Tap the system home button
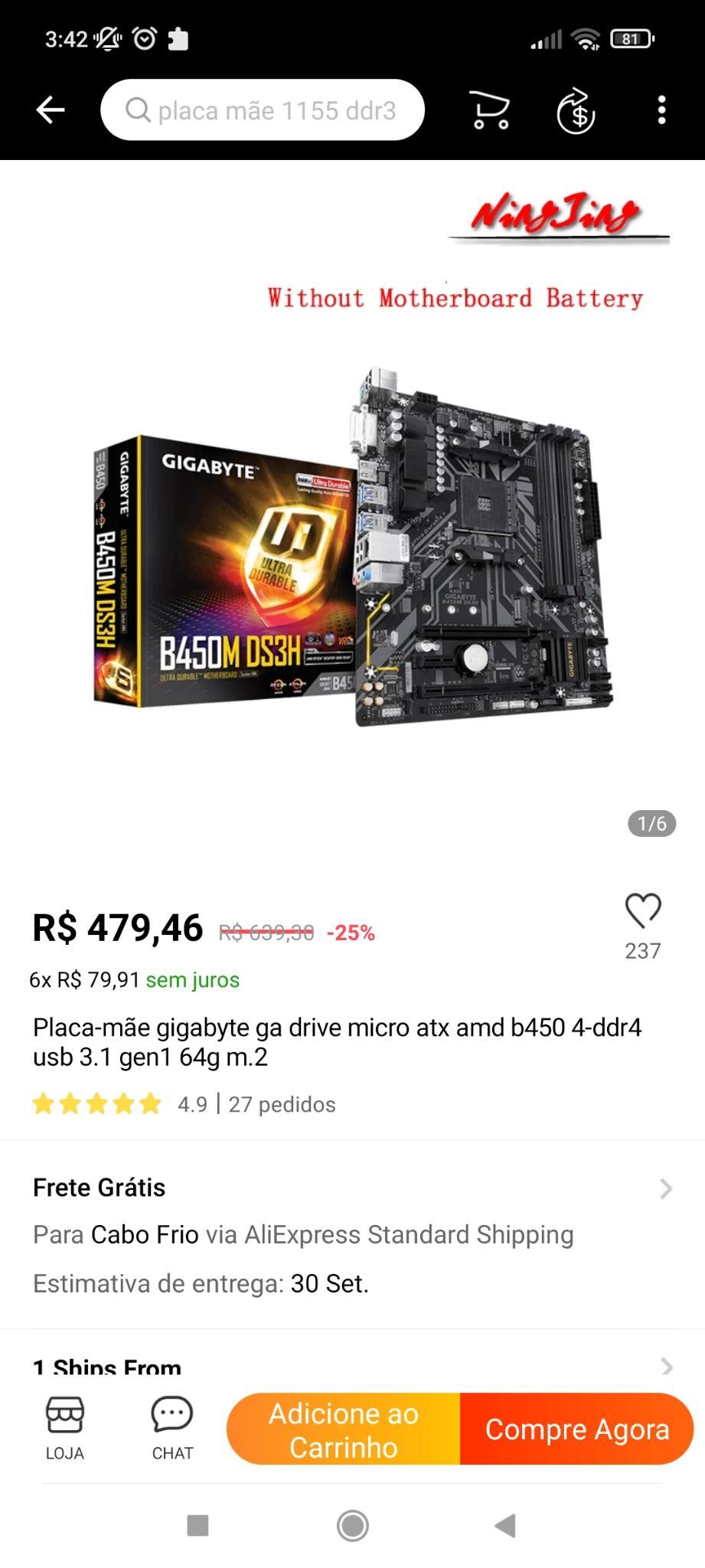This screenshot has height=1568, width=705. pos(353,1526)
